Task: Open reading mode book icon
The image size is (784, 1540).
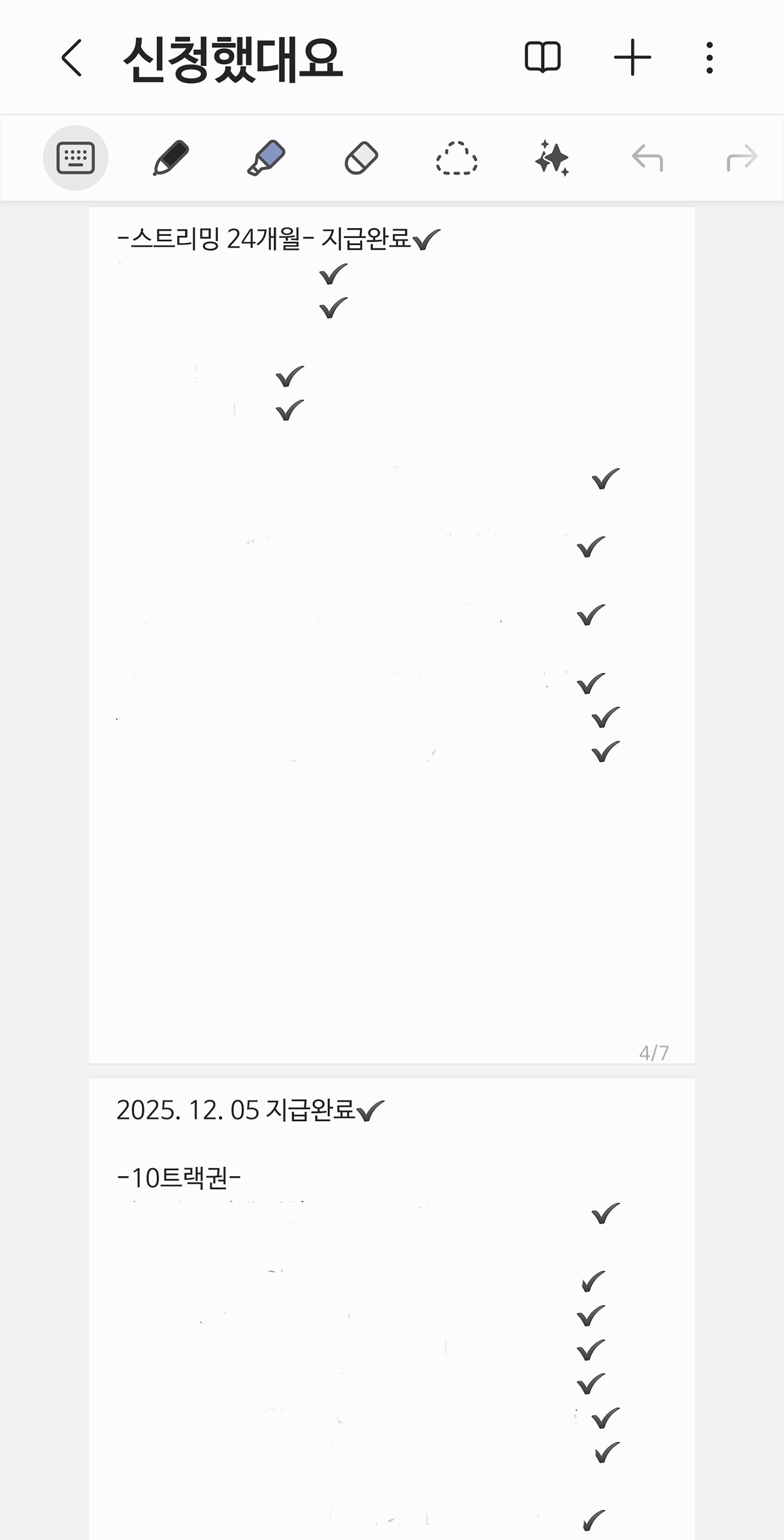Action: point(542,57)
